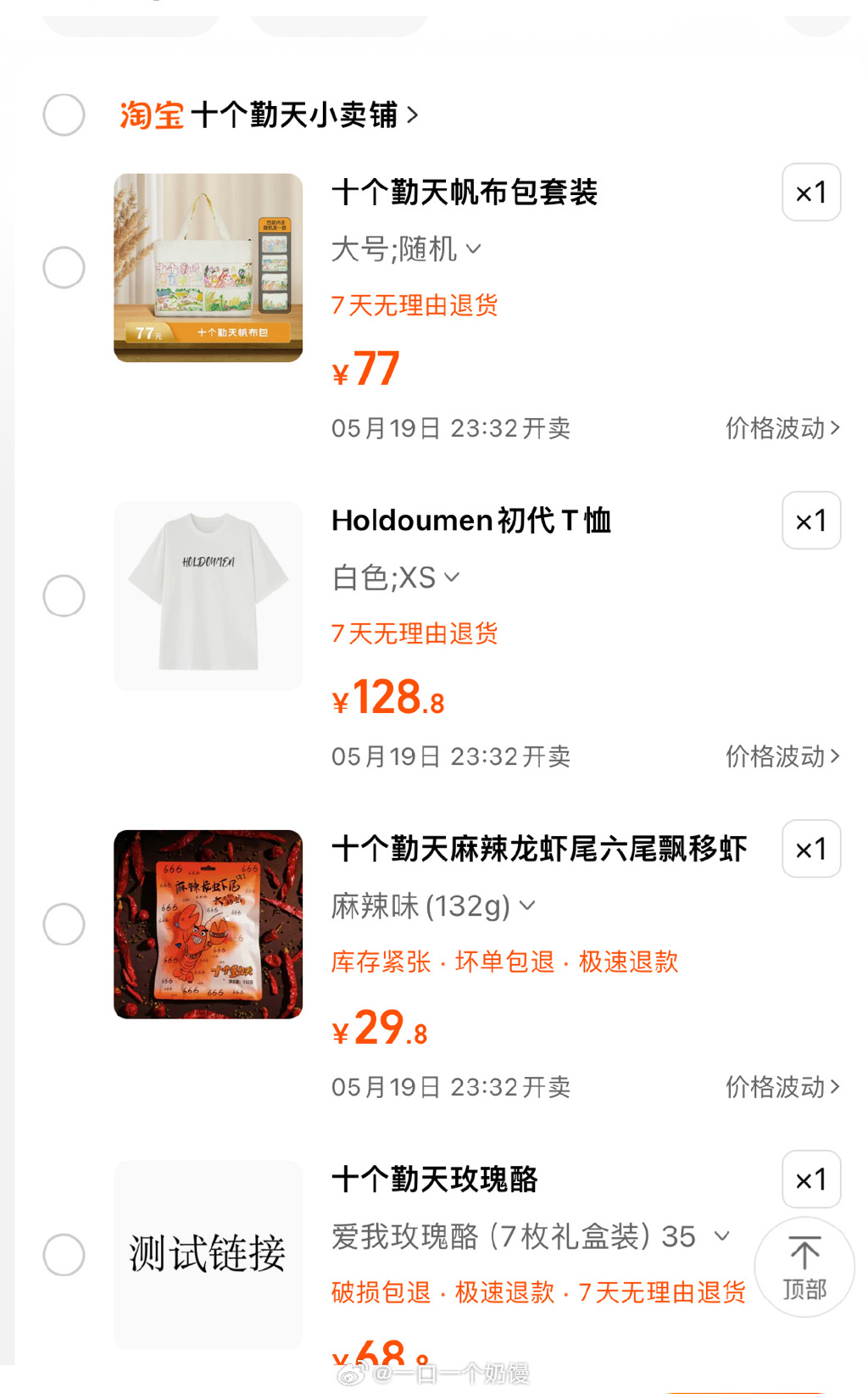Screen dimensions: 868x1394
Task: Click the ×1 quantity badge for 帆布包套装
Action: tap(810, 192)
